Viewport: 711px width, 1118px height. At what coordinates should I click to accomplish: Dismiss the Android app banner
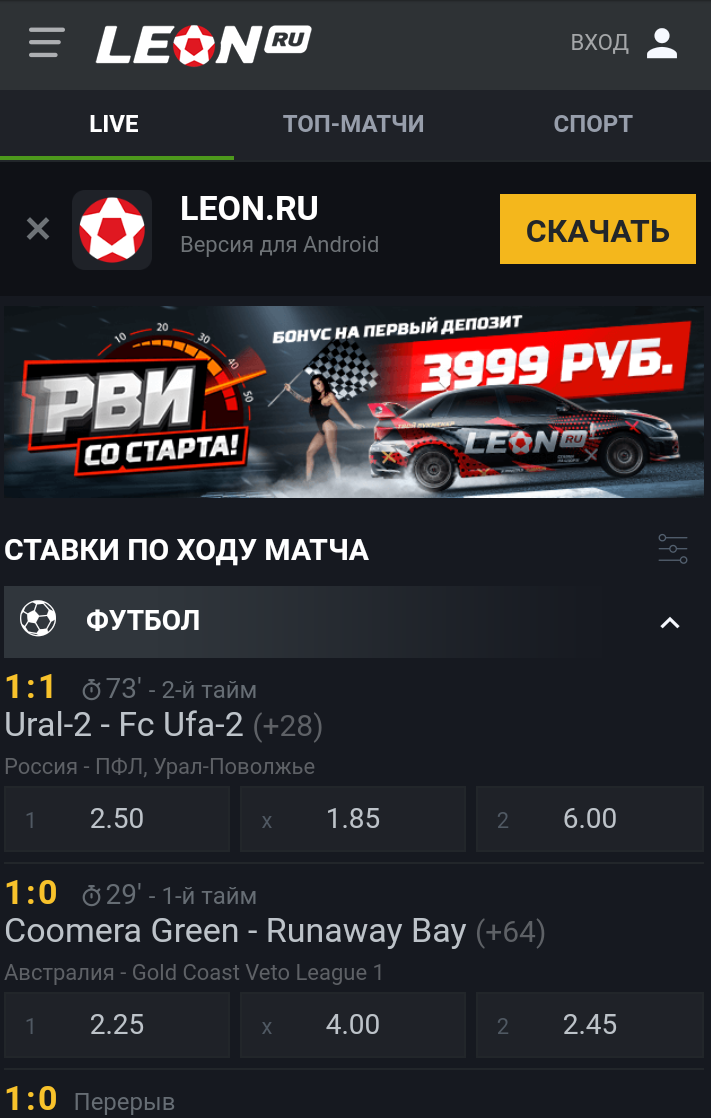click(38, 229)
